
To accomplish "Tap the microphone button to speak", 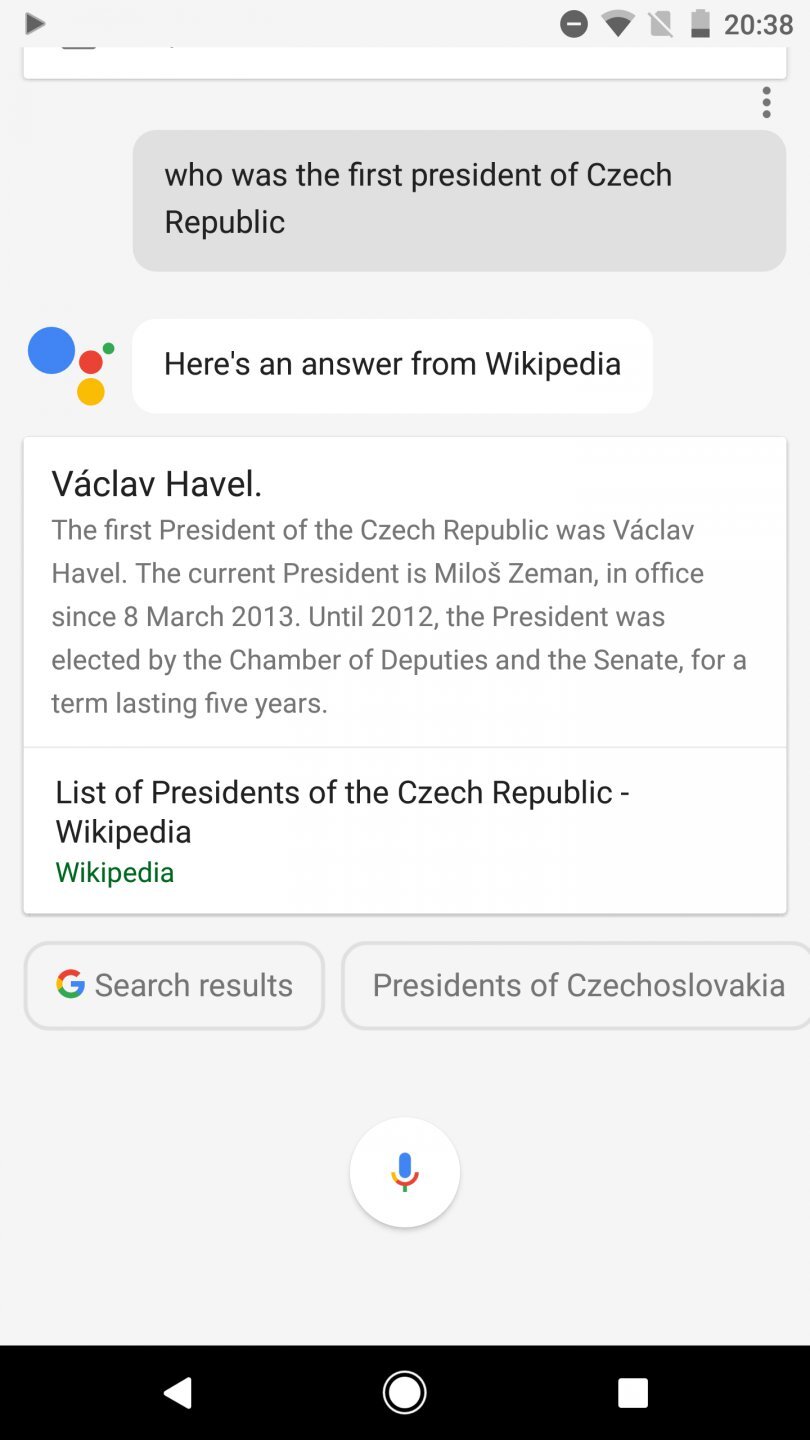I will pos(405,1172).
